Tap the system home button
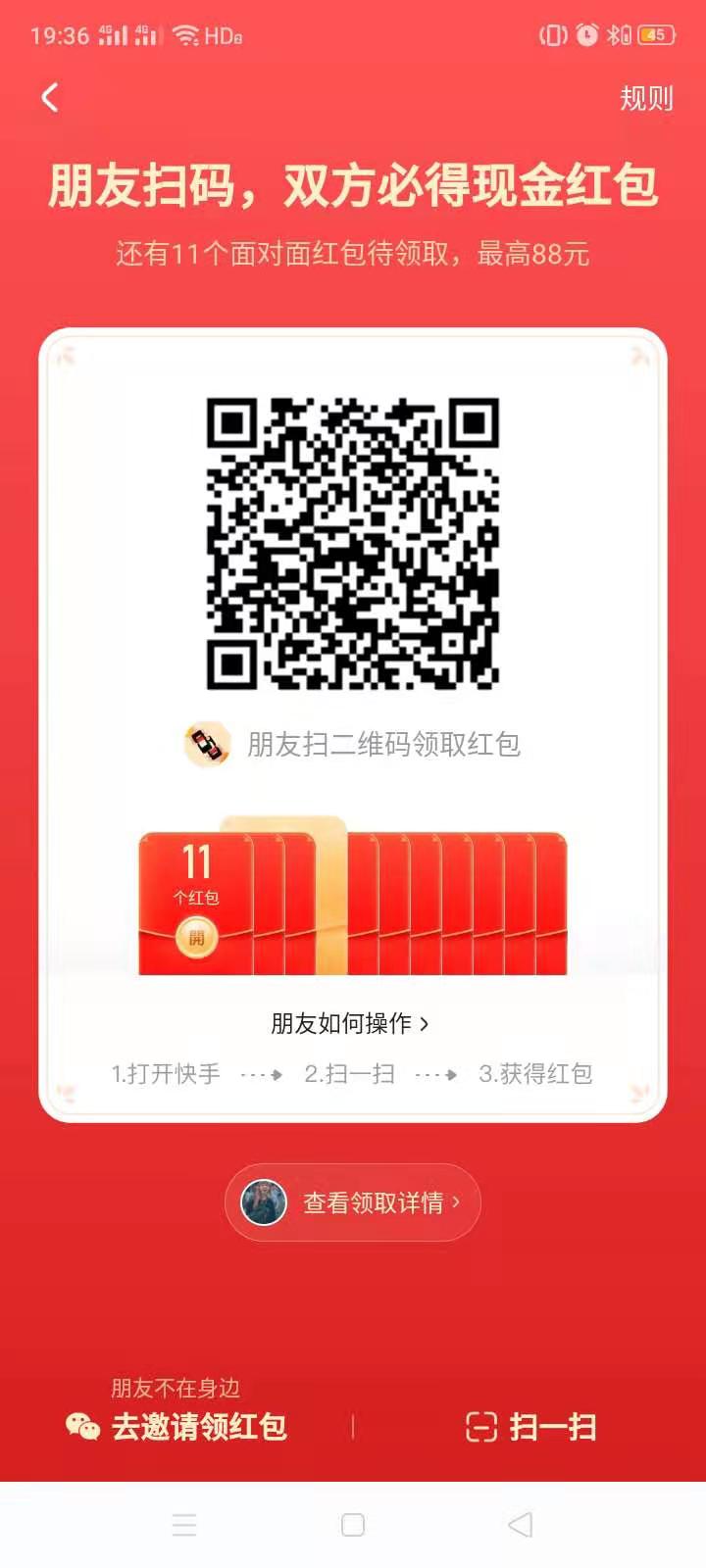The height and width of the screenshot is (1568, 706). coord(353,1525)
